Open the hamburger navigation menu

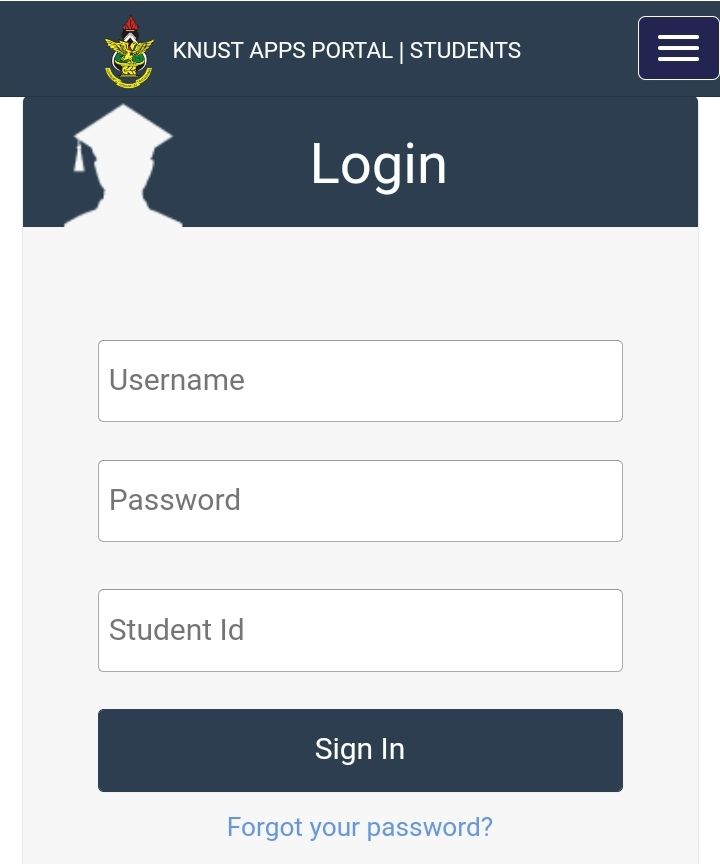pos(678,48)
